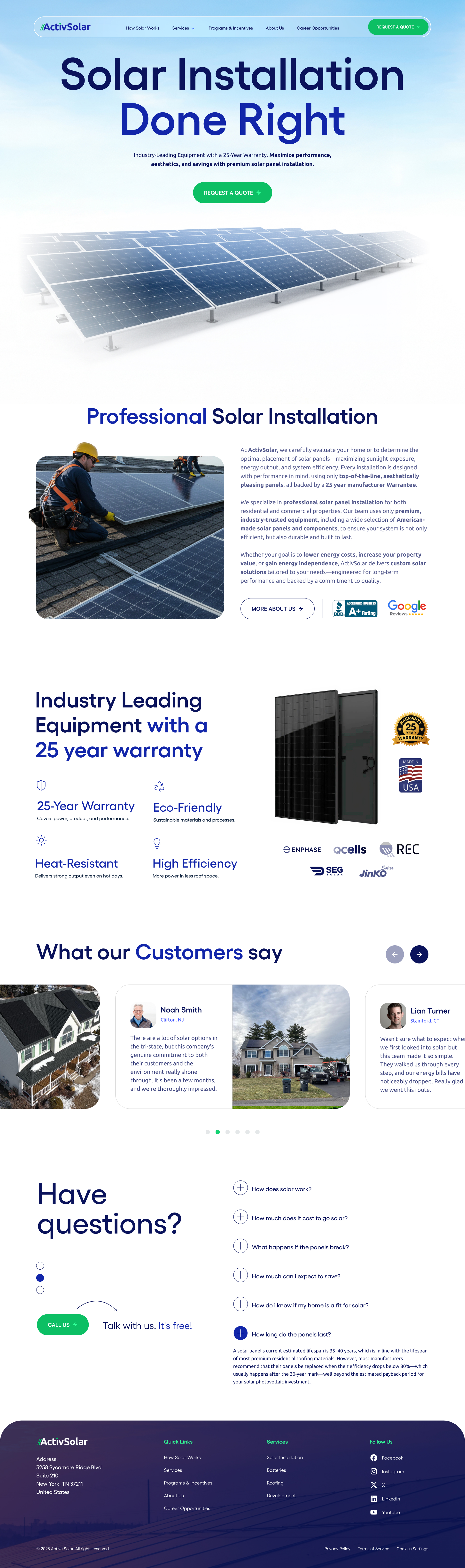Expand "What happens if the panels break?"

(x=240, y=1247)
